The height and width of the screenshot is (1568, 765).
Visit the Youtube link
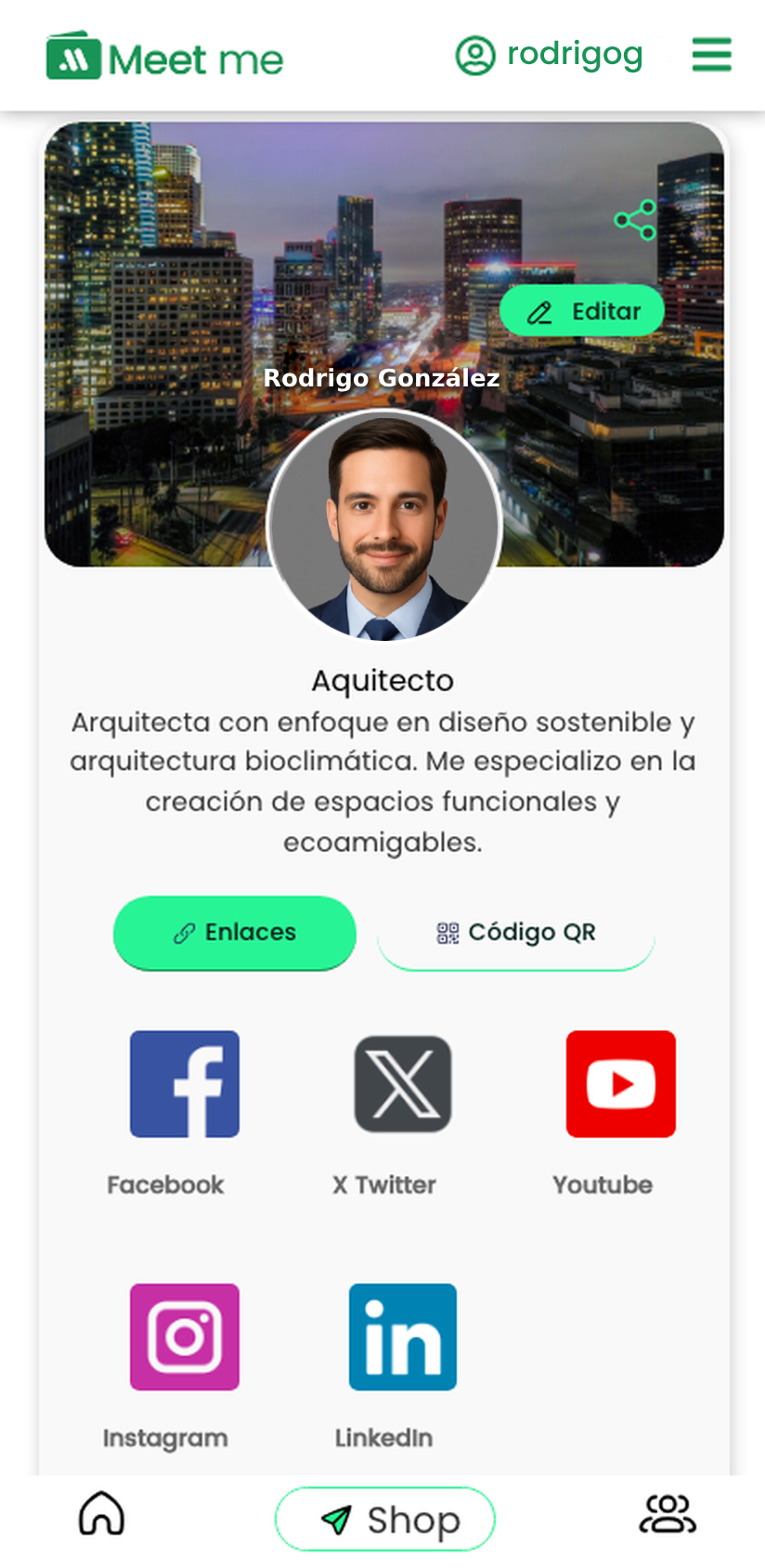tap(620, 1084)
